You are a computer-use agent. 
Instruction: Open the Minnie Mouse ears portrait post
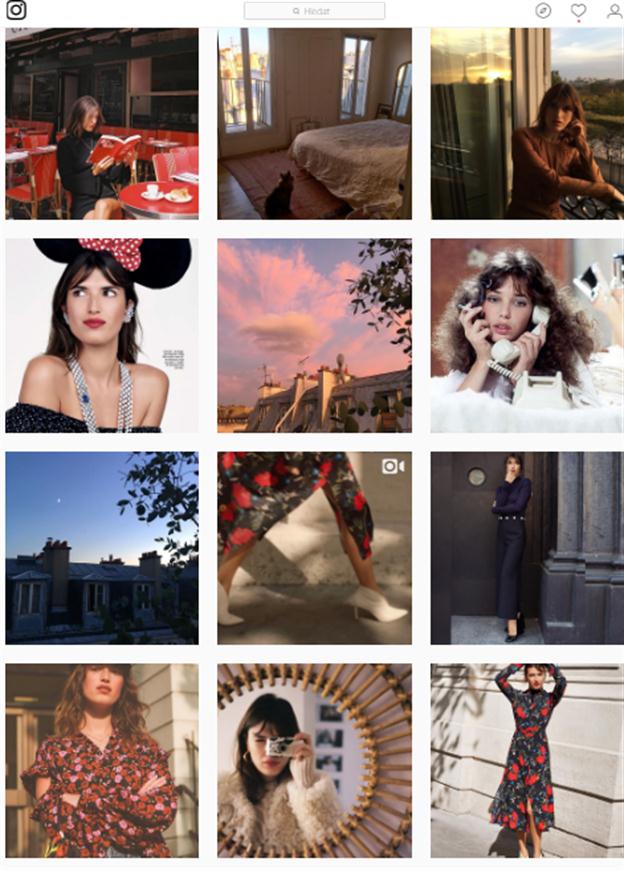102,335
